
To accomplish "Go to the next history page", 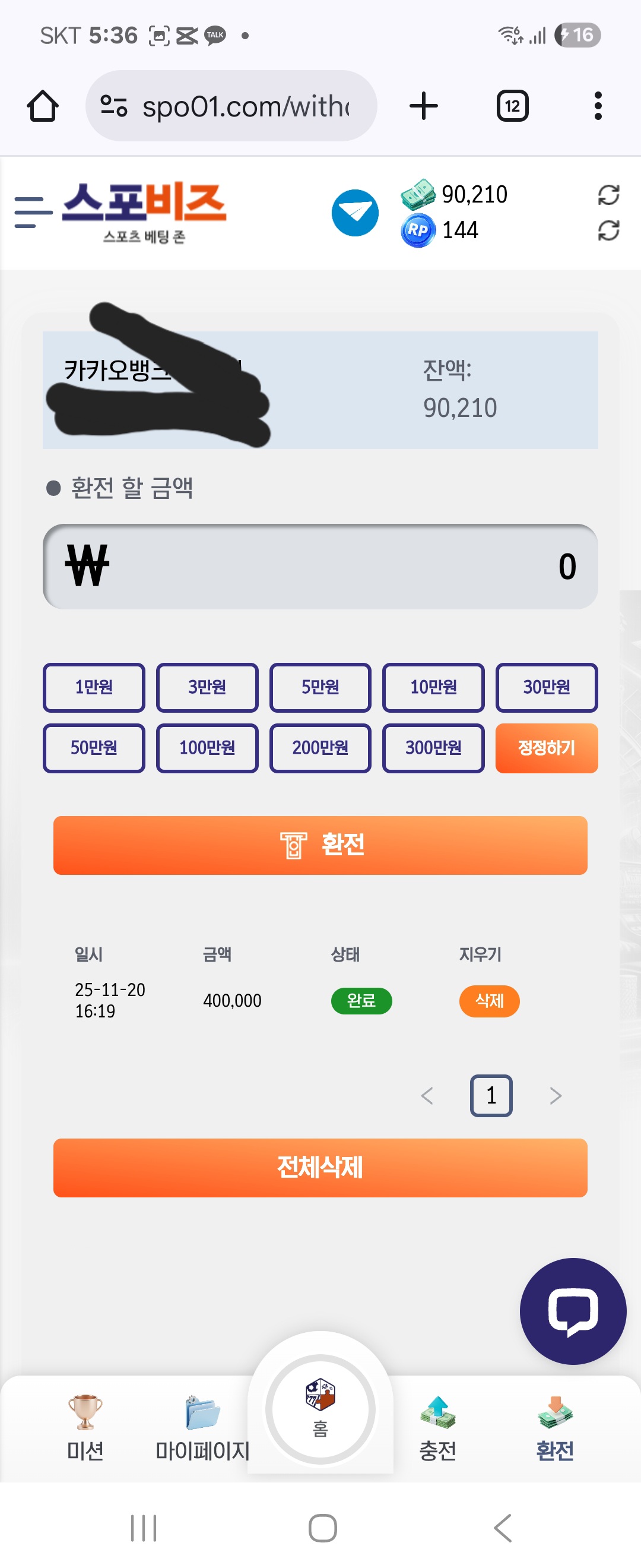I will pos(554,1096).
